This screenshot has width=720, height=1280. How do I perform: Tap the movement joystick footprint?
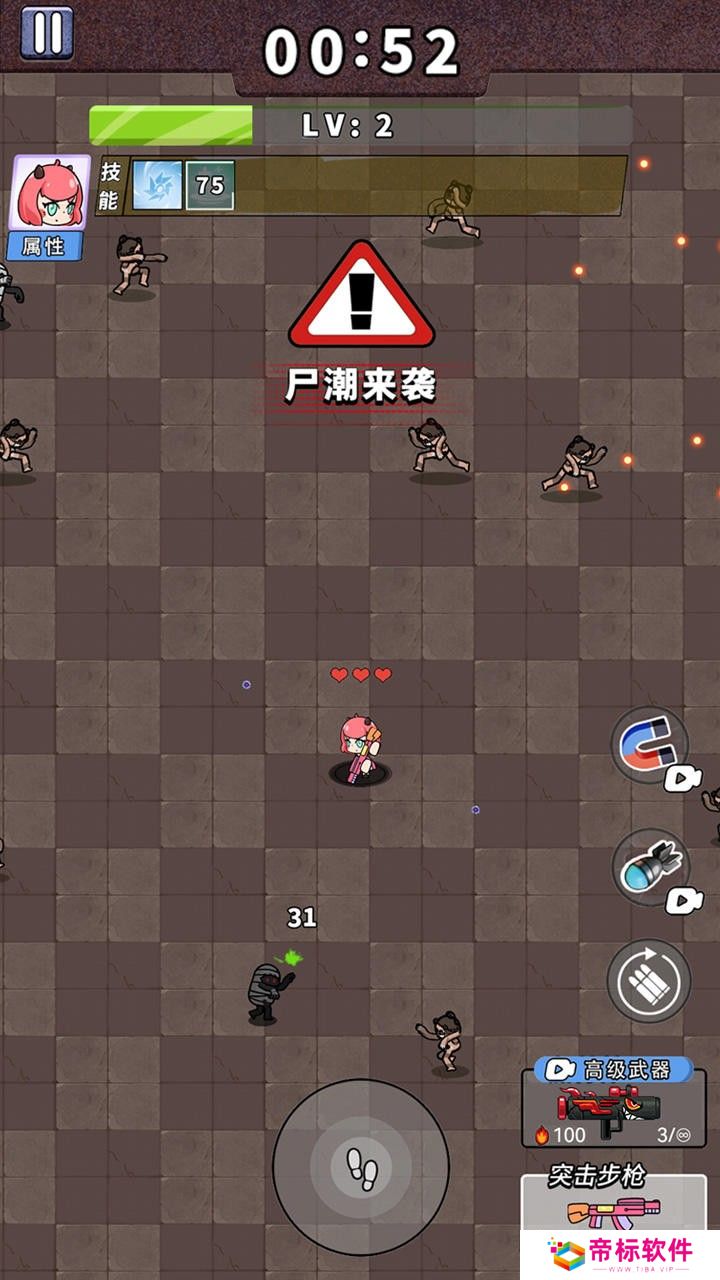tap(360, 1166)
